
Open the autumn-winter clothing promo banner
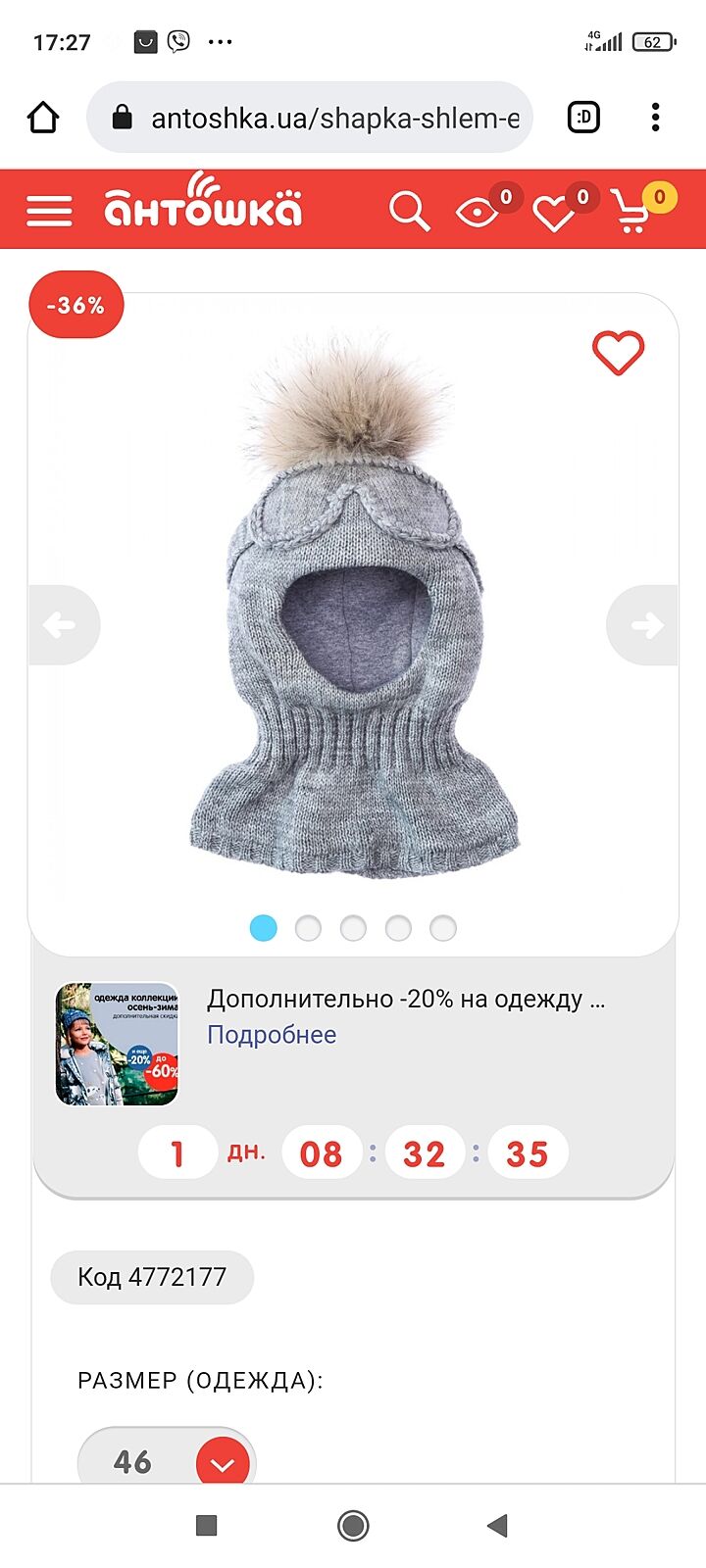118,1045
